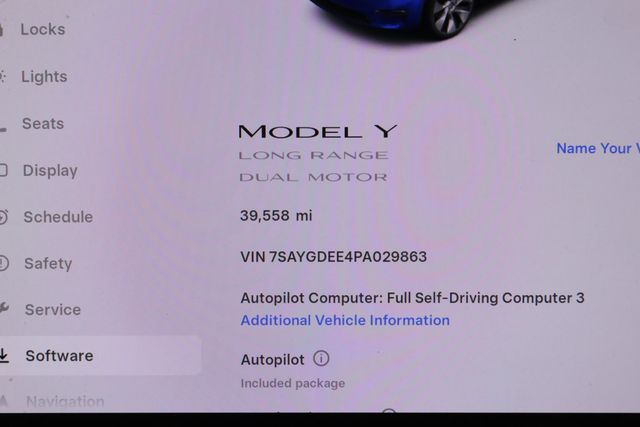
Task: Open the Display settings
Action: coord(50,170)
